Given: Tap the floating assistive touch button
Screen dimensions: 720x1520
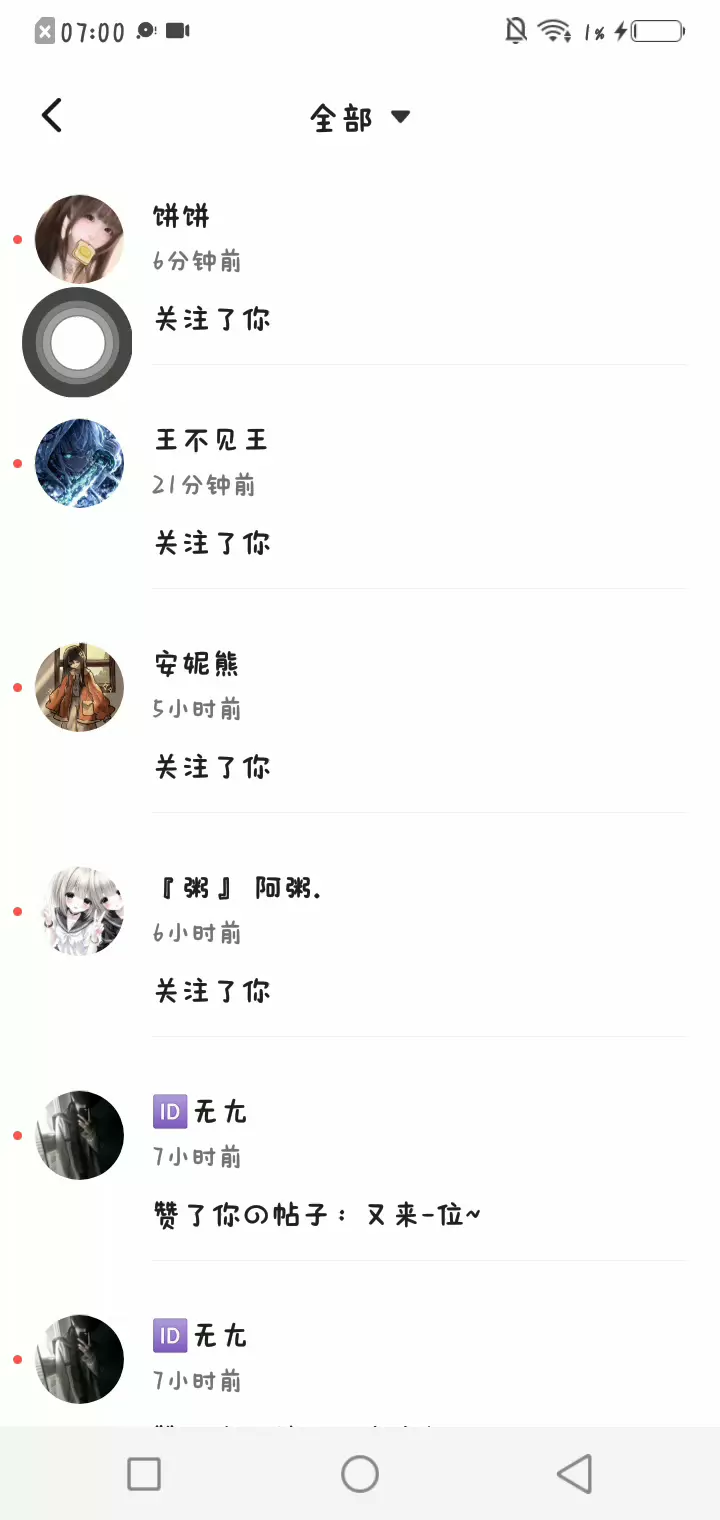Looking at the screenshot, I should [77, 342].
